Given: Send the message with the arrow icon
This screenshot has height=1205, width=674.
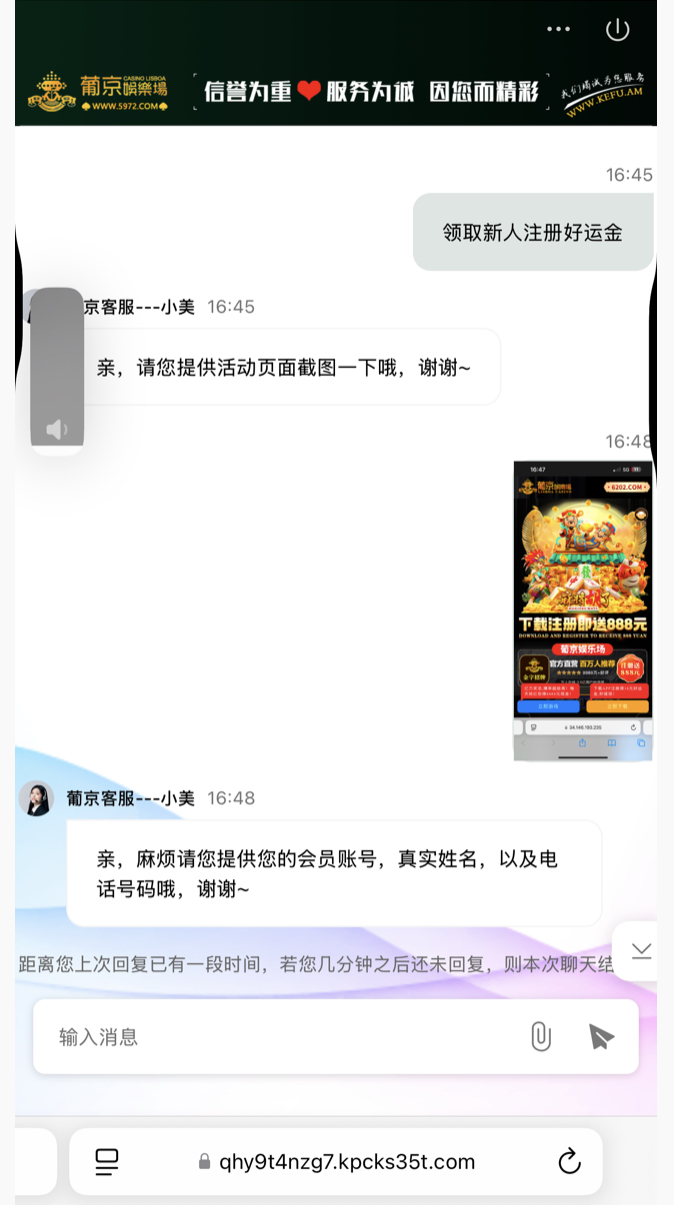Looking at the screenshot, I should (x=600, y=1037).
